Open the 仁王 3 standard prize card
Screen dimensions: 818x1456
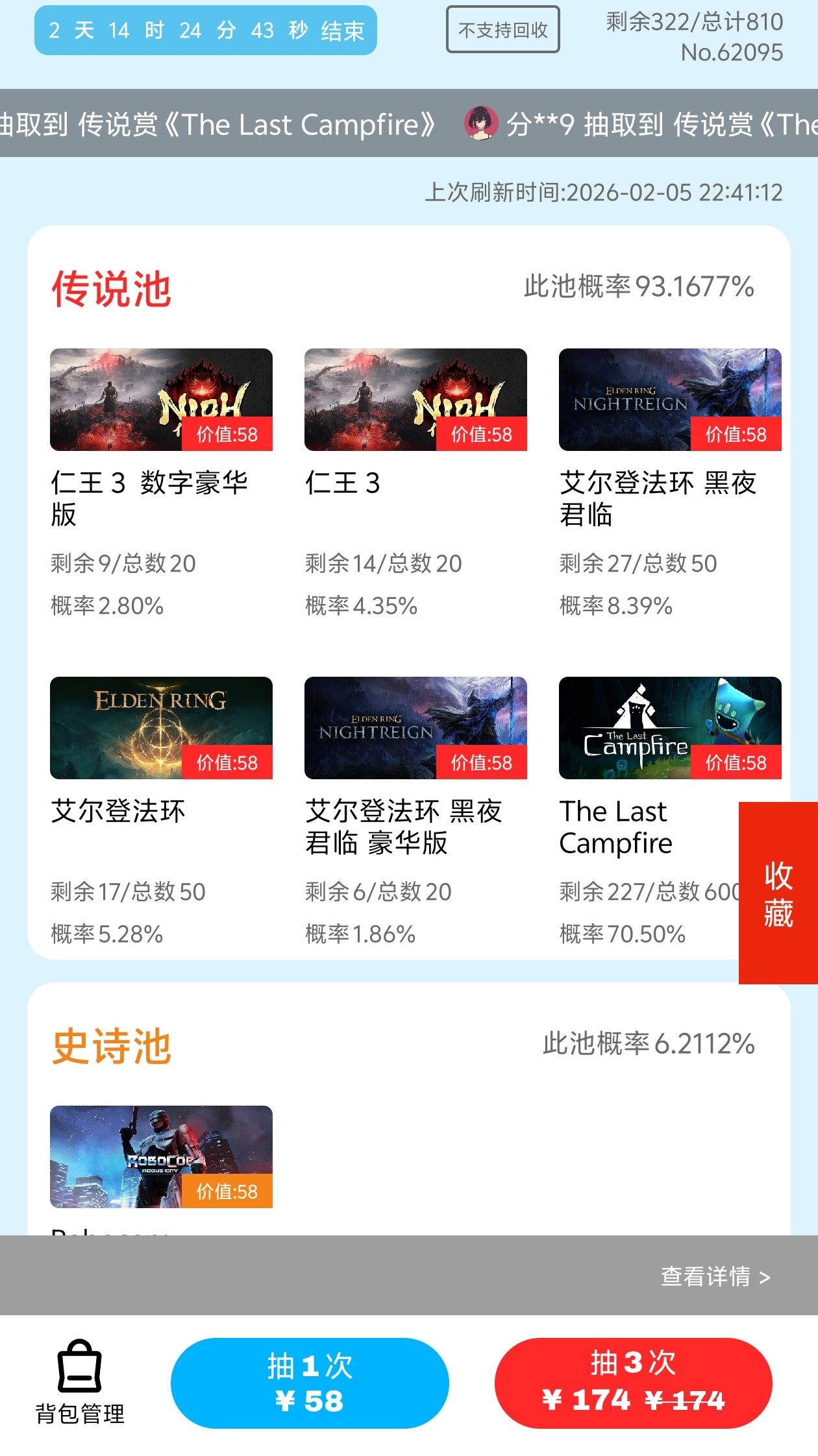[x=415, y=400]
